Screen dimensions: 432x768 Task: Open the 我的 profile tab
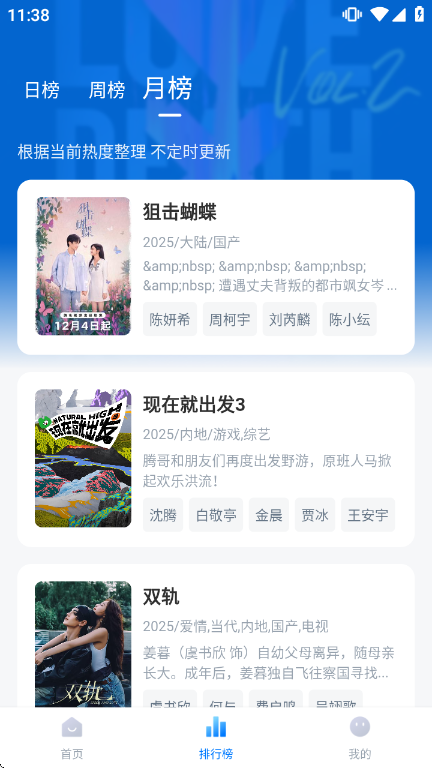click(x=360, y=738)
